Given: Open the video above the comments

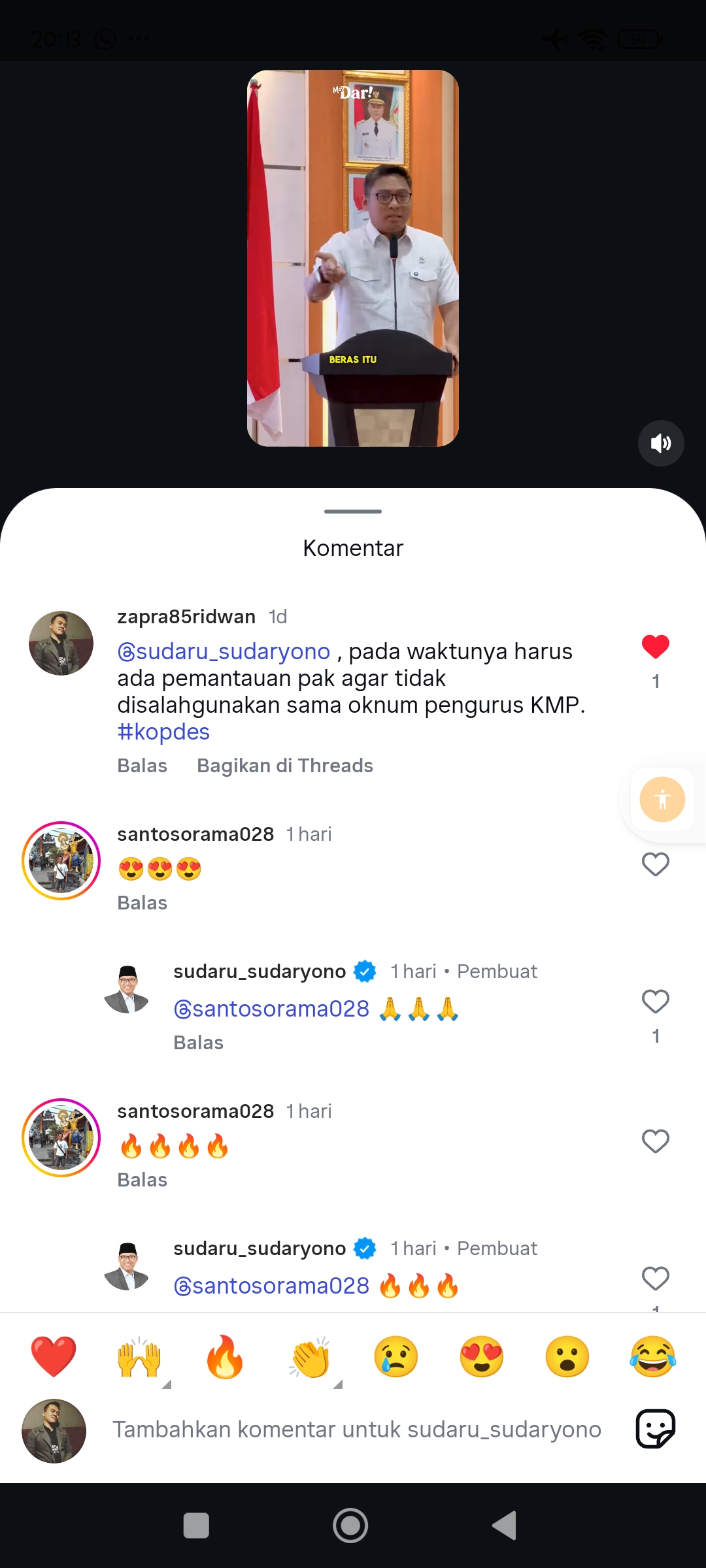Looking at the screenshot, I should (353, 258).
